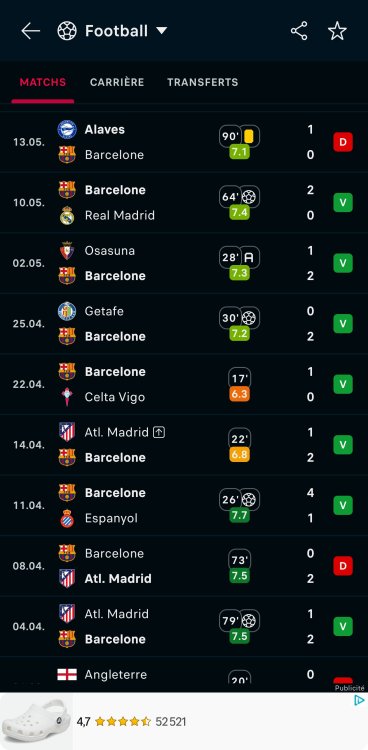The width and height of the screenshot is (368, 750).
Task: Share this player page
Action: 299,31
